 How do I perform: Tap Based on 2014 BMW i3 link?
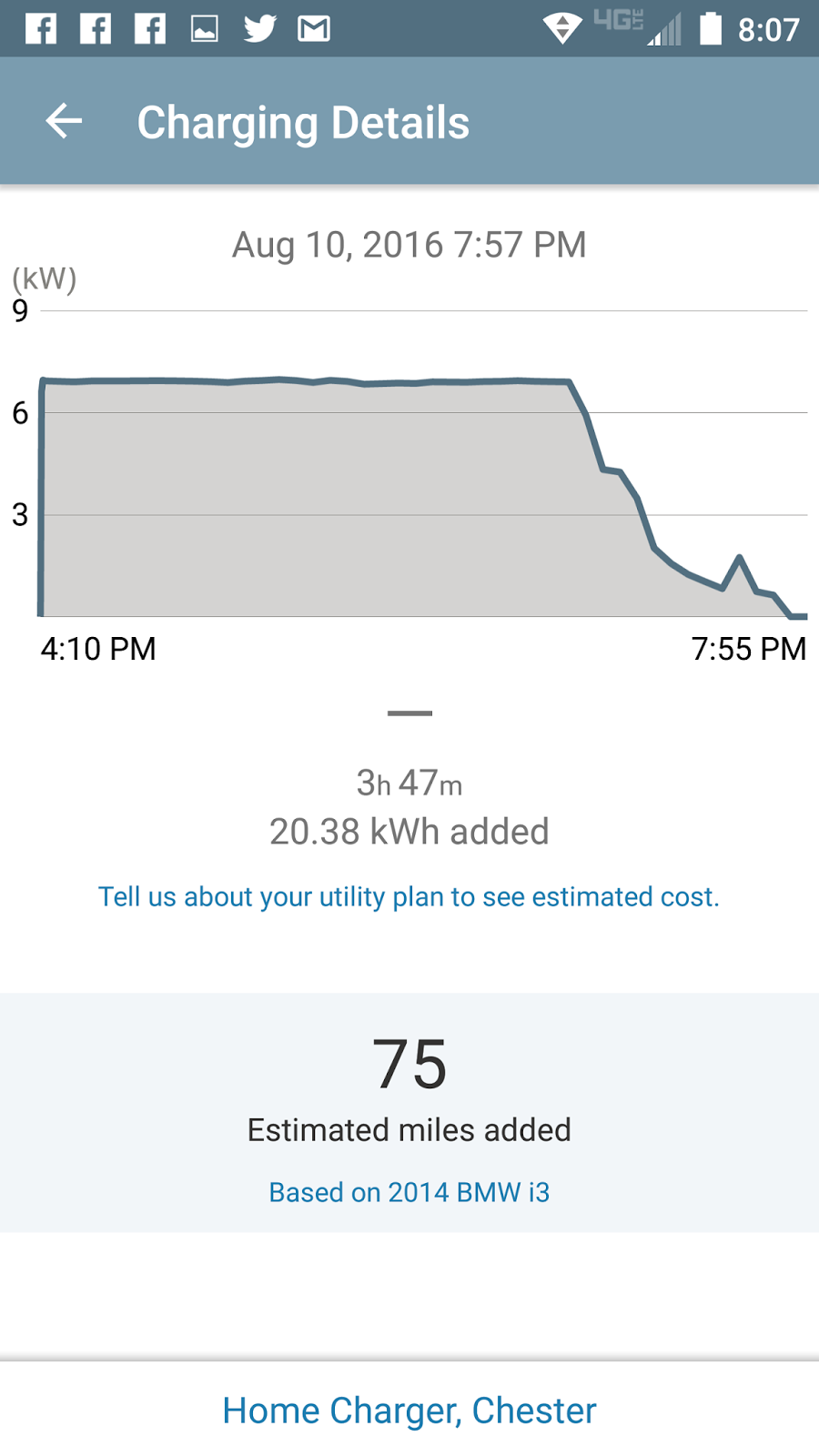409,1192
